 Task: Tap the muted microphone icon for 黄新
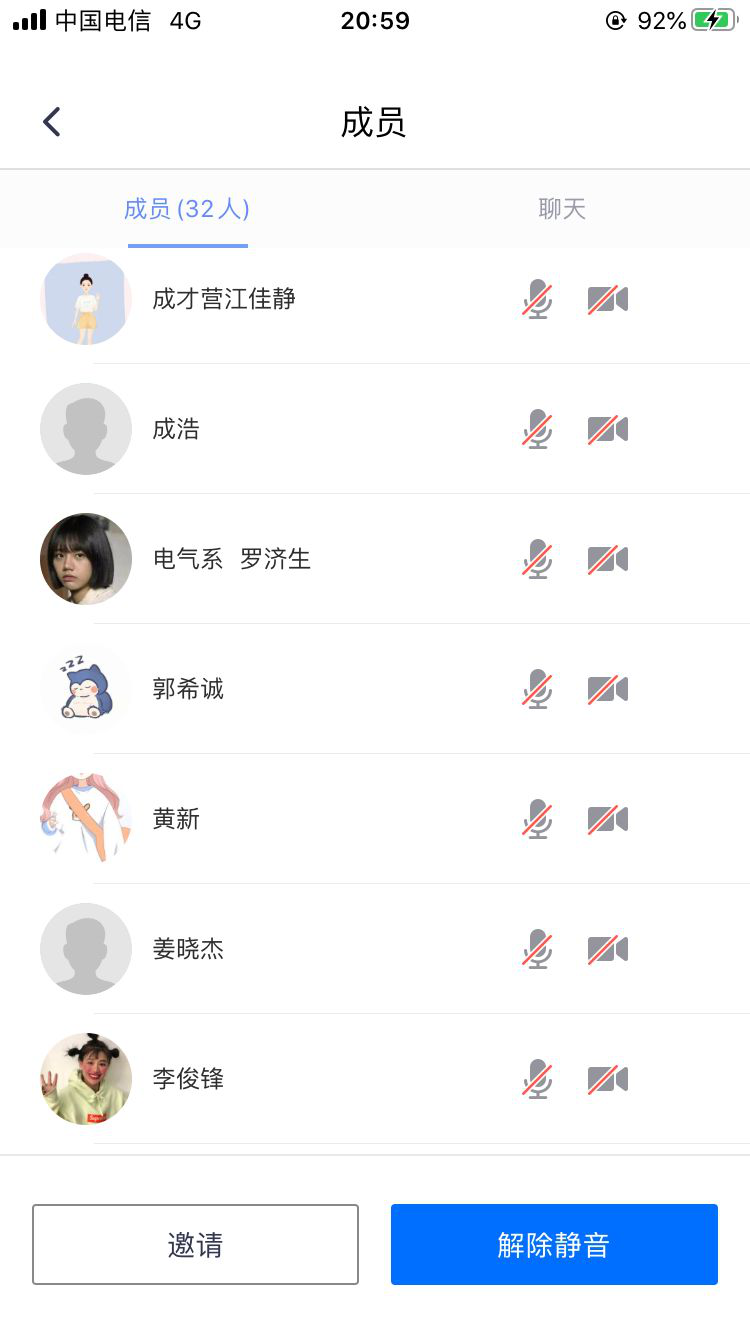tap(538, 819)
